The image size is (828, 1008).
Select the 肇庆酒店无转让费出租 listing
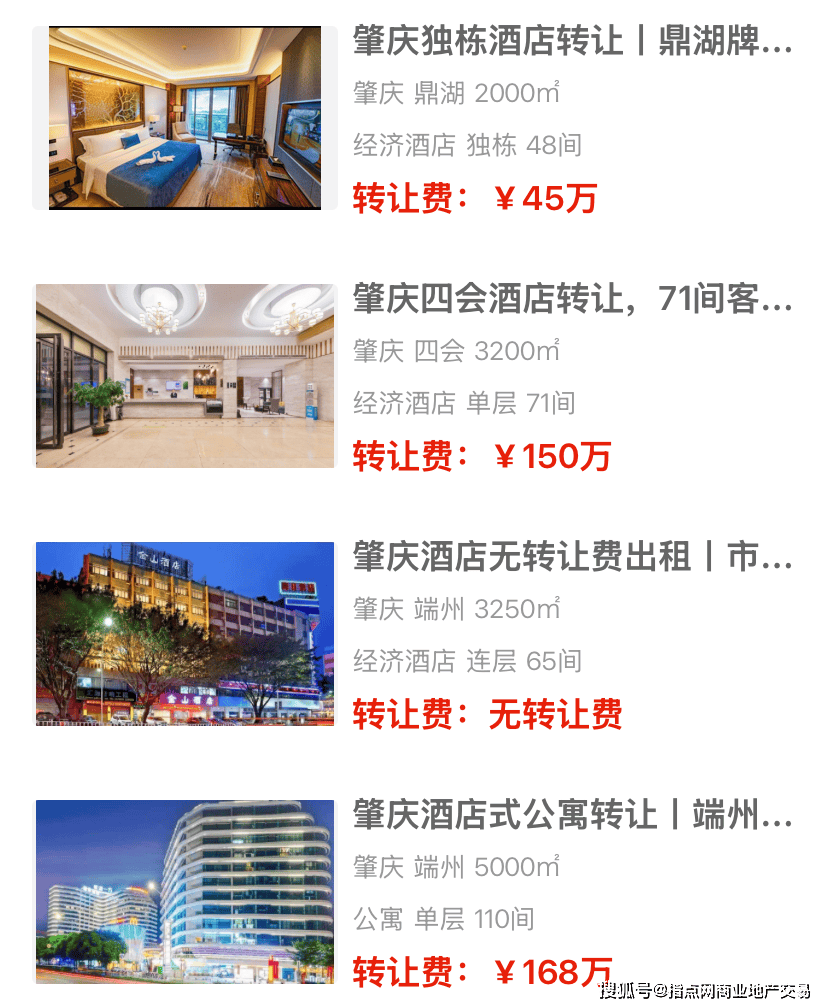(x=572, y=557)
